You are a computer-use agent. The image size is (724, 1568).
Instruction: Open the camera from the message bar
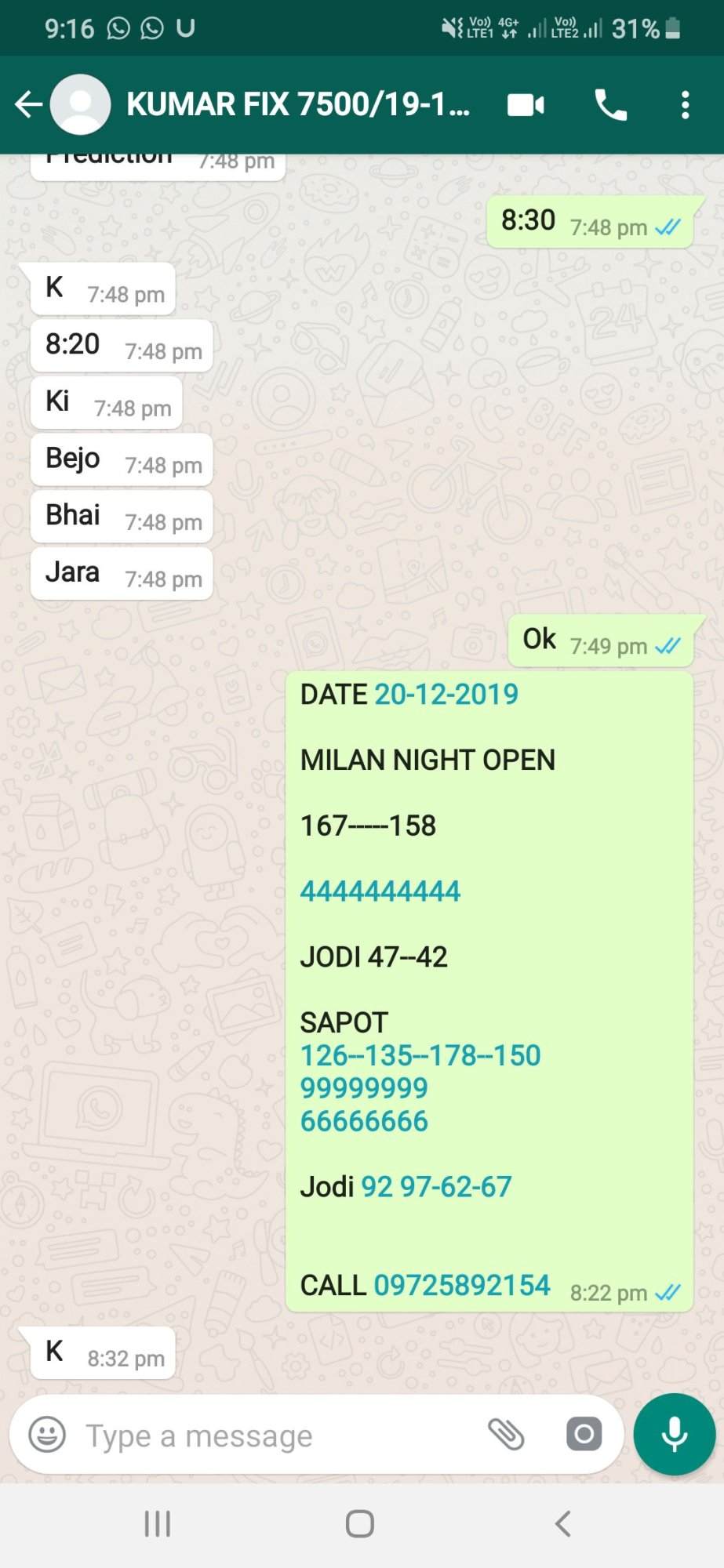click(x=584, y=1434)
